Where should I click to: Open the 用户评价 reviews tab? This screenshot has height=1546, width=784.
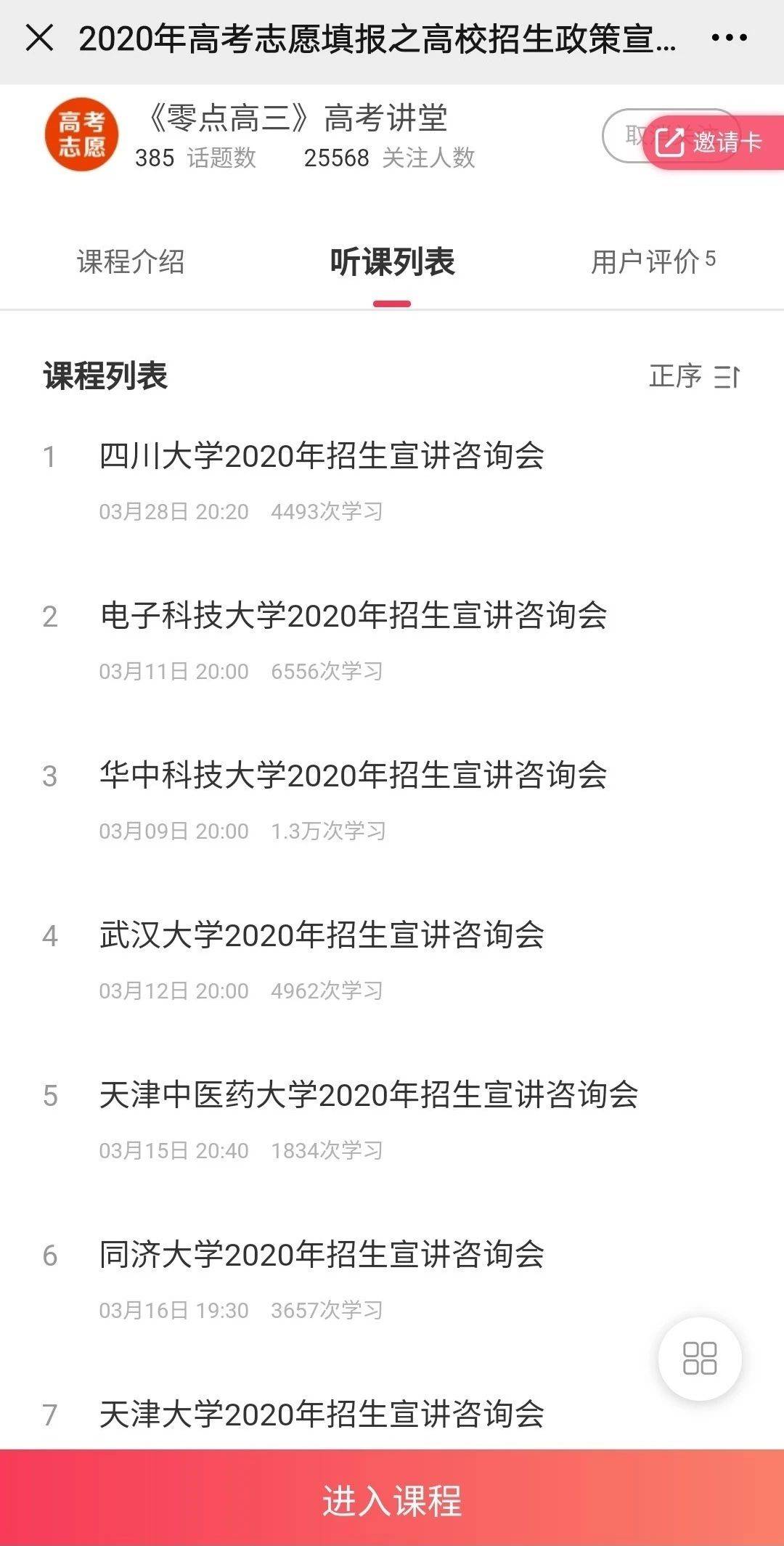tap(653, 261)
